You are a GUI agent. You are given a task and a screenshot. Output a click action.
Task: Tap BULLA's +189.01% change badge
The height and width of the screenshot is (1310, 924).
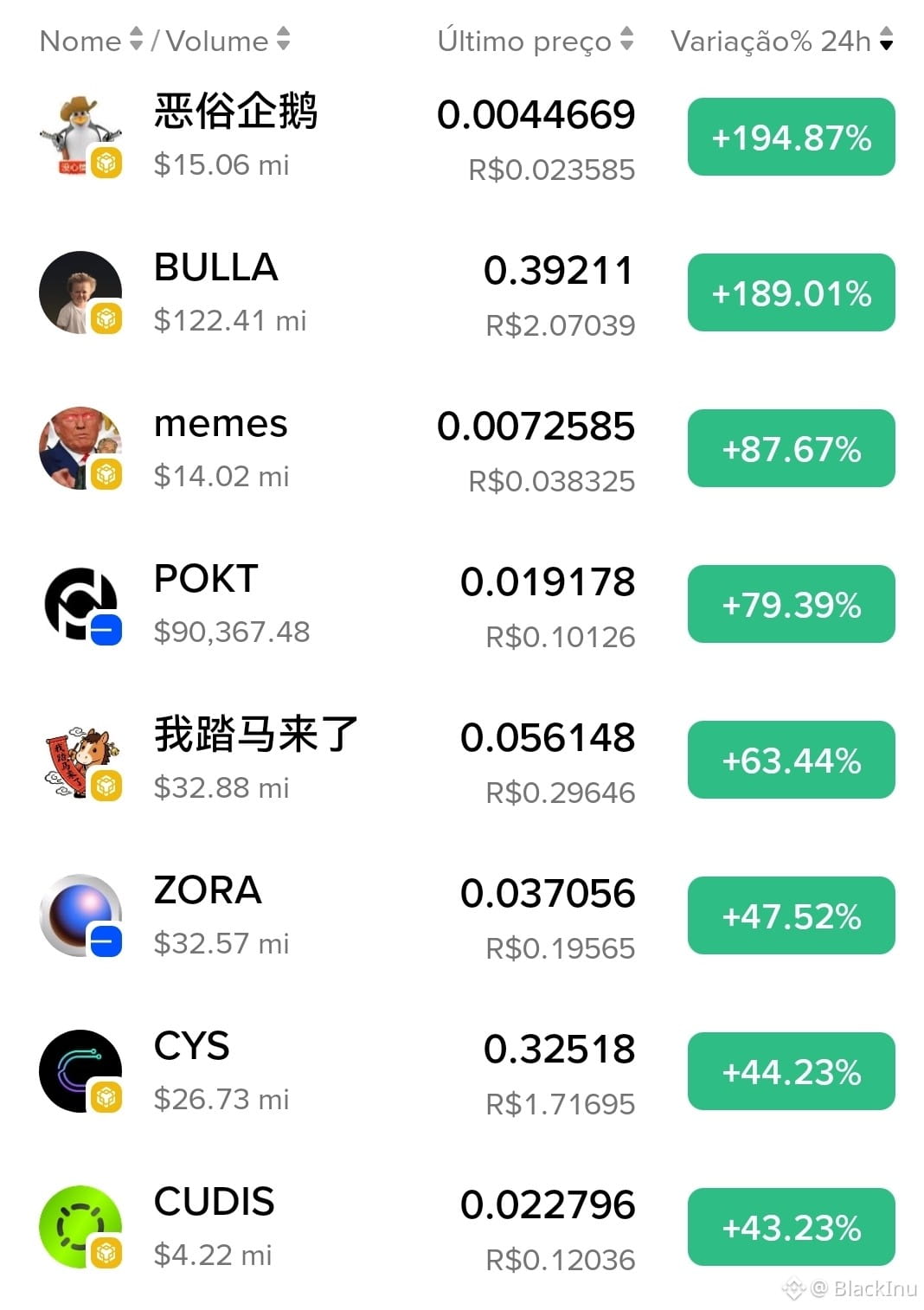pos(791,292)
